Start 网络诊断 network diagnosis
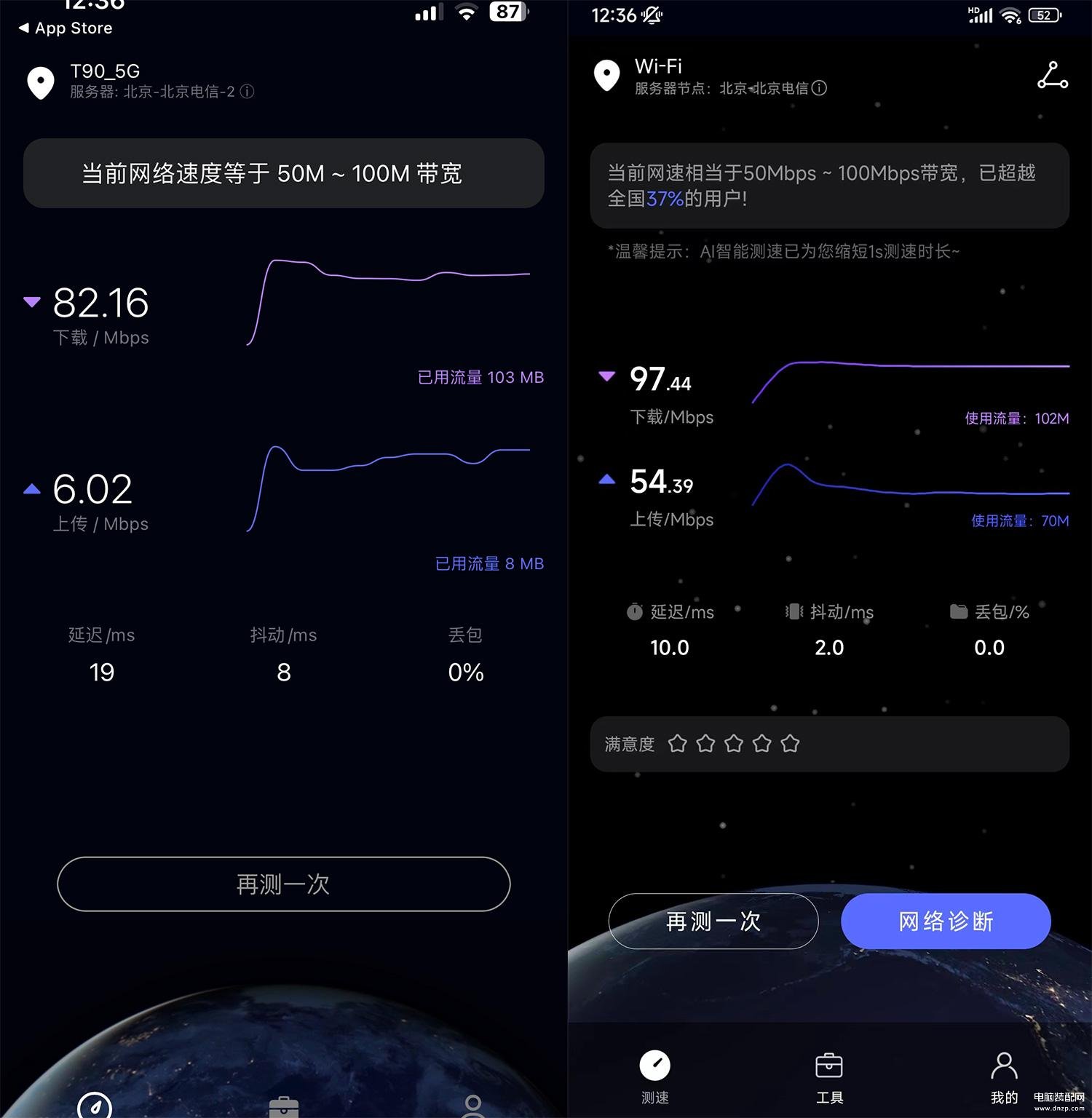The height and width of the screenshot is (1118, 1092). click(x=945, y=921)
